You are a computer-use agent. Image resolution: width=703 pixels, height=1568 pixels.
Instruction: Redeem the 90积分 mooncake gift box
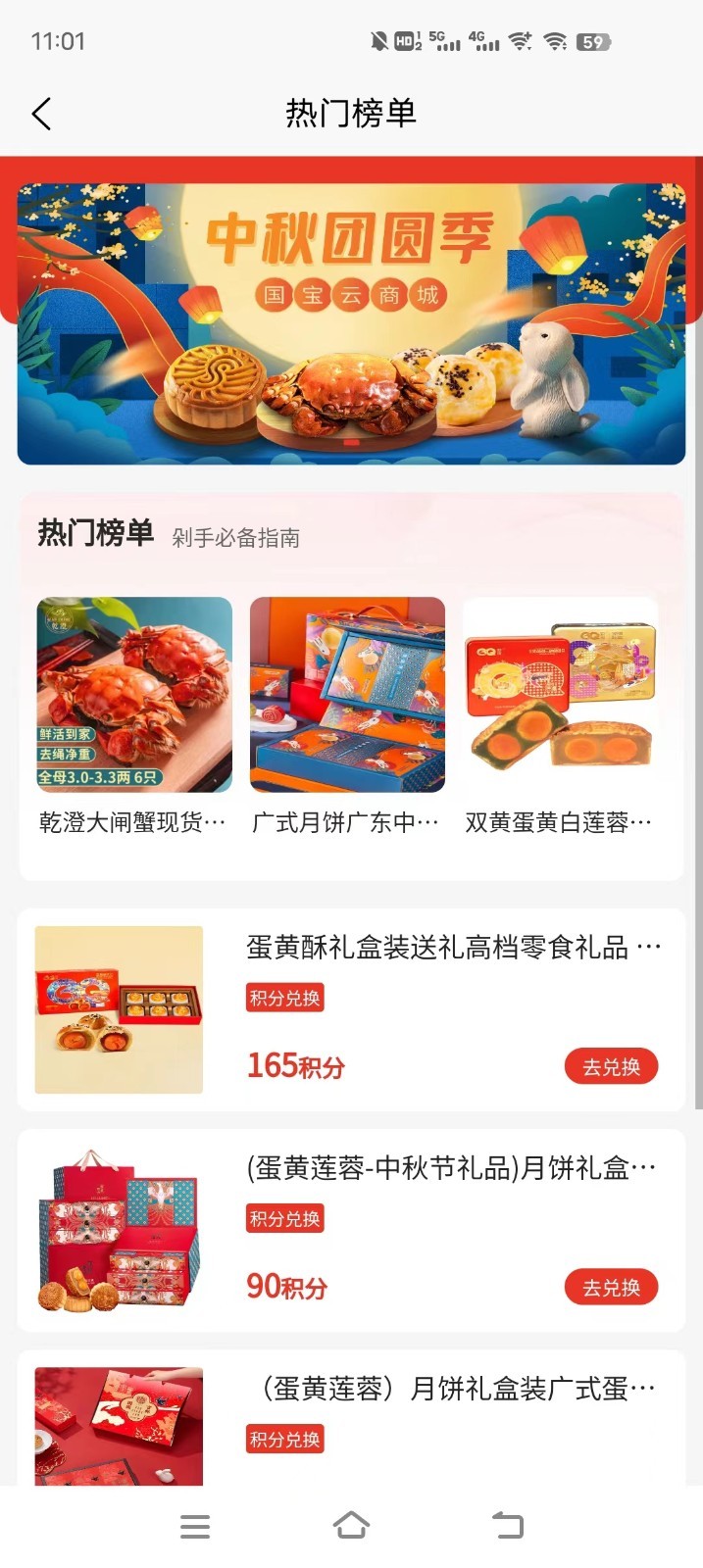coord(610,1287)
